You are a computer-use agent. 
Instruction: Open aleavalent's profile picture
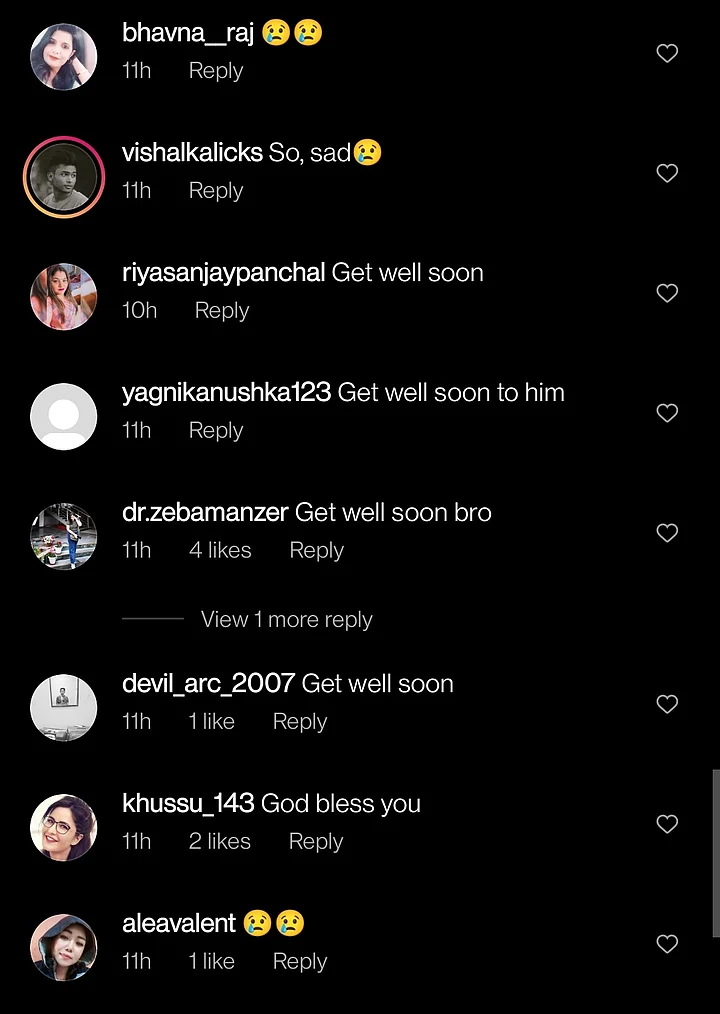[x=64, y=947]
